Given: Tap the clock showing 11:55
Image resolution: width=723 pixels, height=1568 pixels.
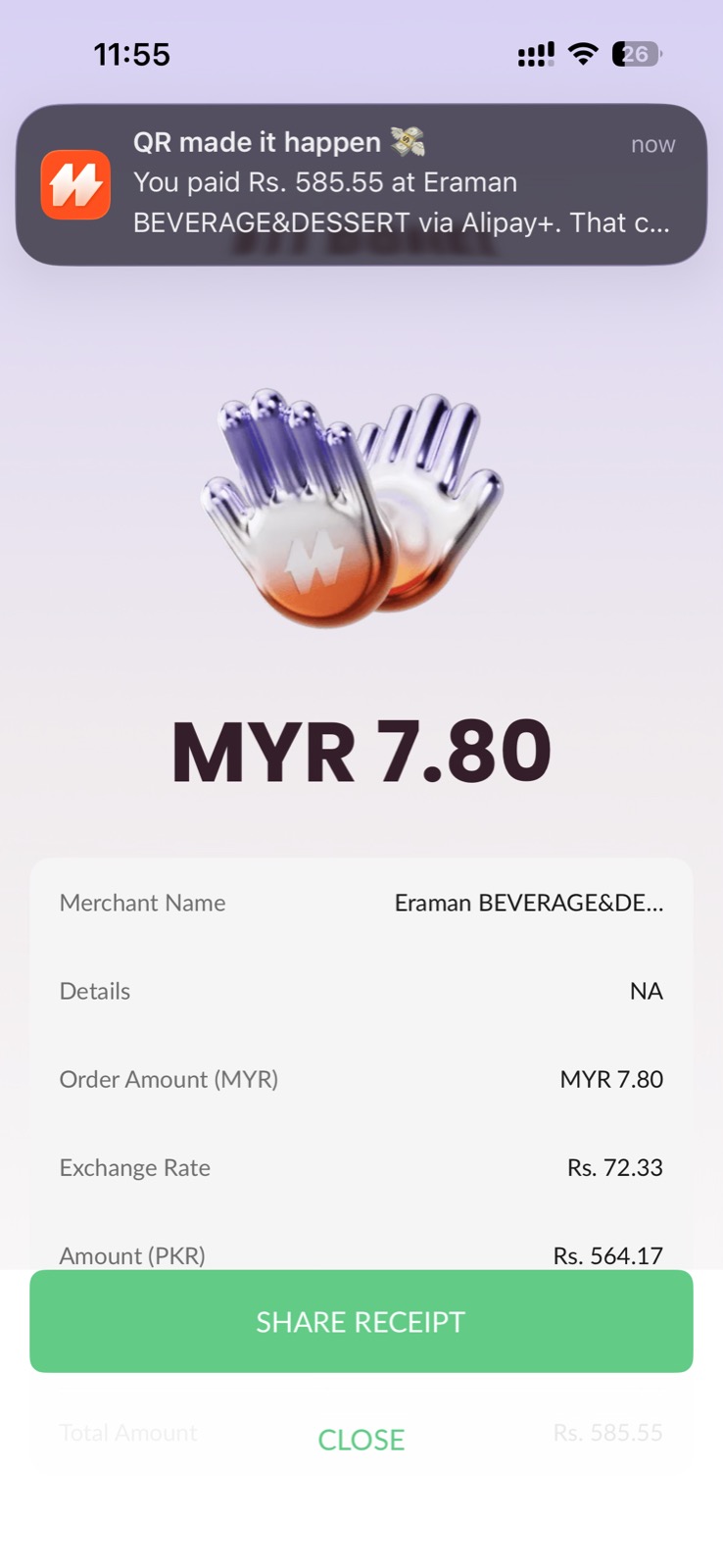Looking at the screenshot, I should coord(132,55).
